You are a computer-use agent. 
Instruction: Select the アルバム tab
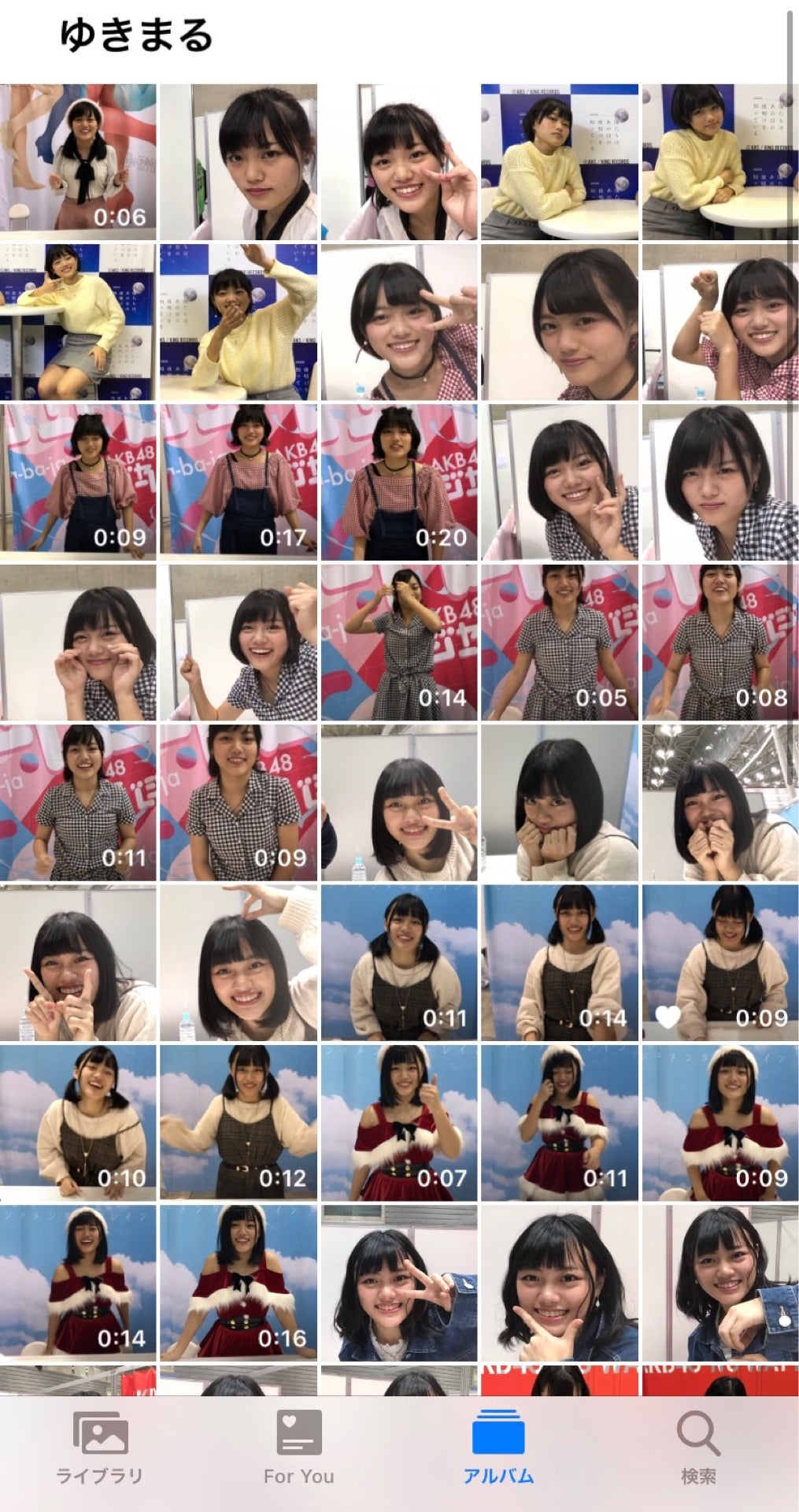pyautogui.click(x=498, y=1447)
